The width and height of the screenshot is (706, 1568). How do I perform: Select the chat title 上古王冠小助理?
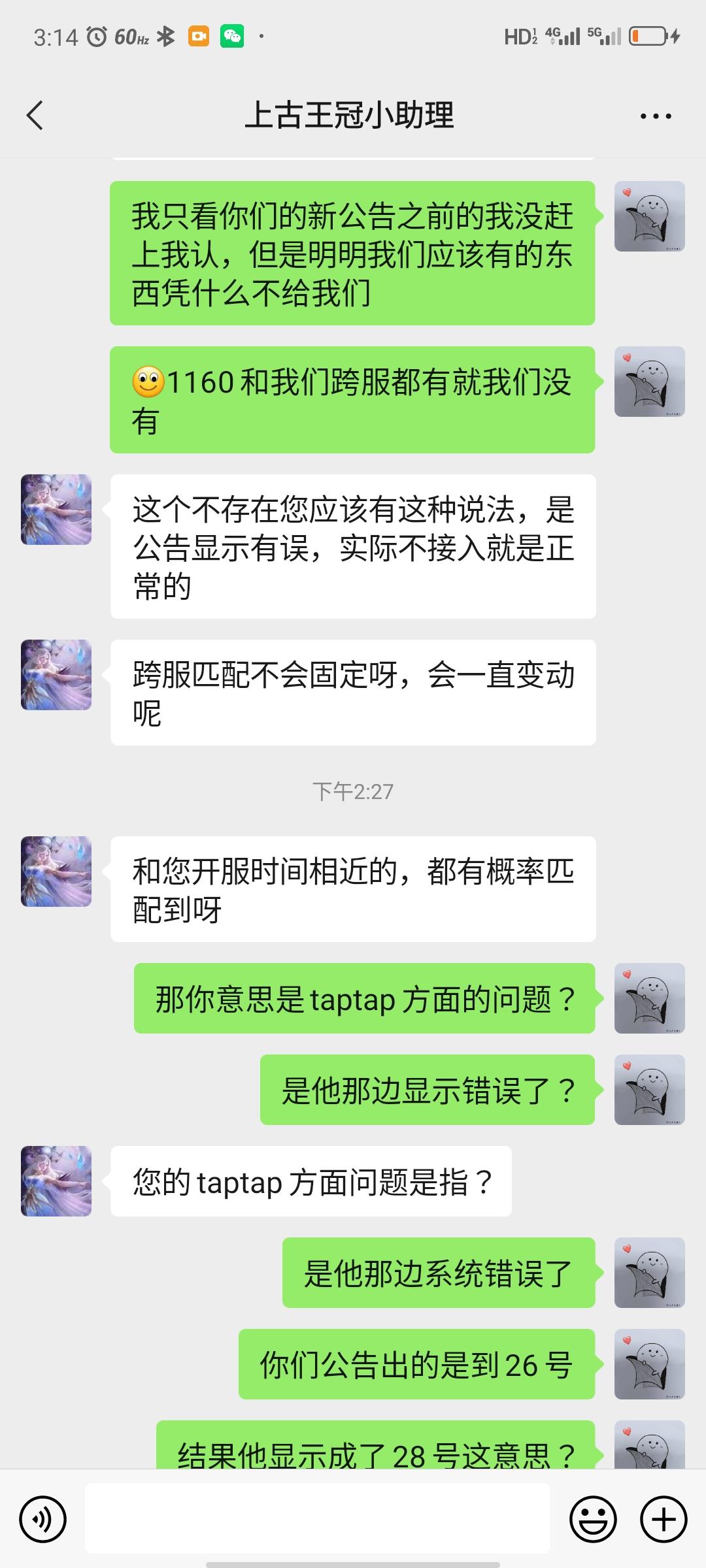(x=353, y=115)
